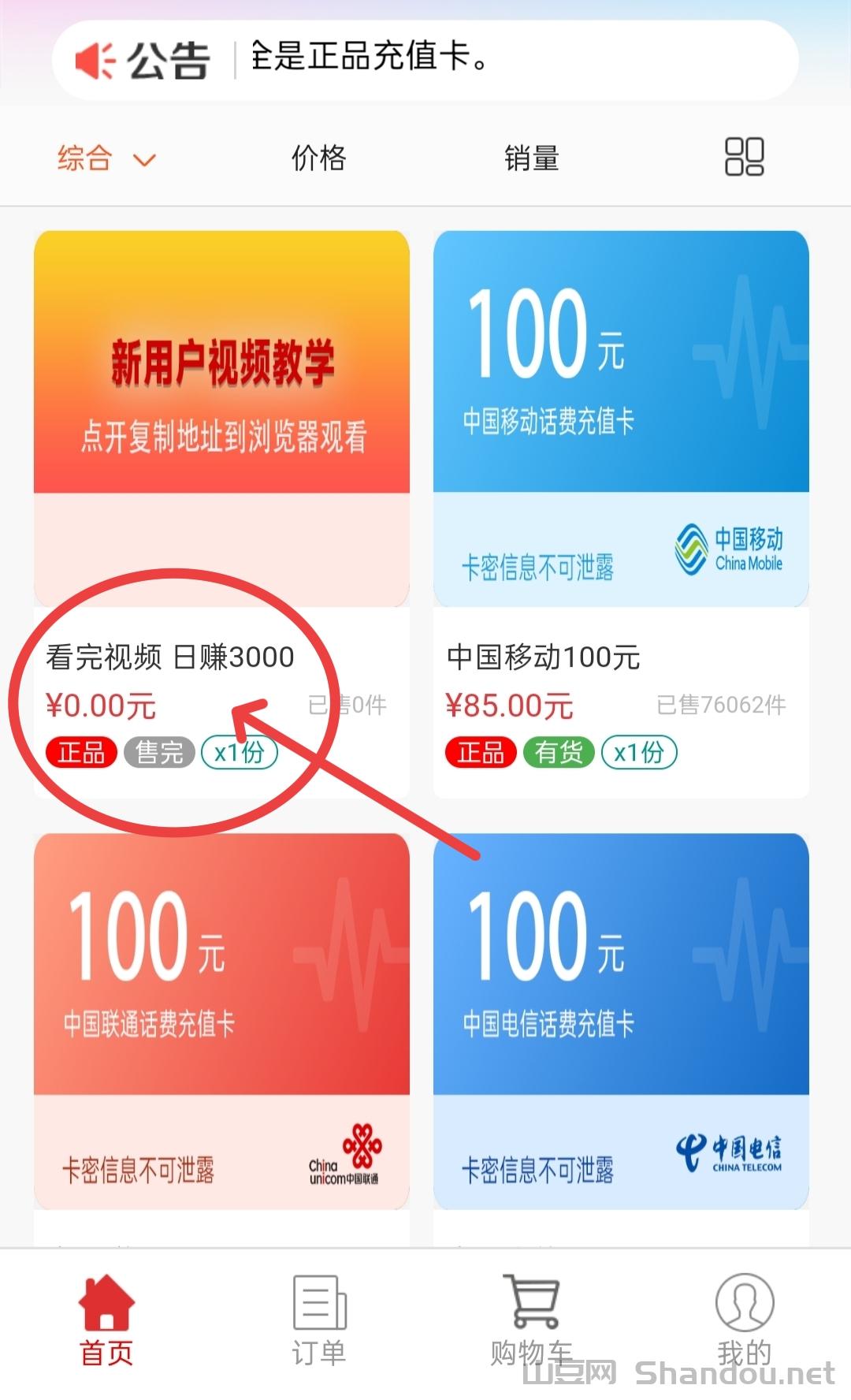
Task: Sort products by 价格
Action: point(319,158)
